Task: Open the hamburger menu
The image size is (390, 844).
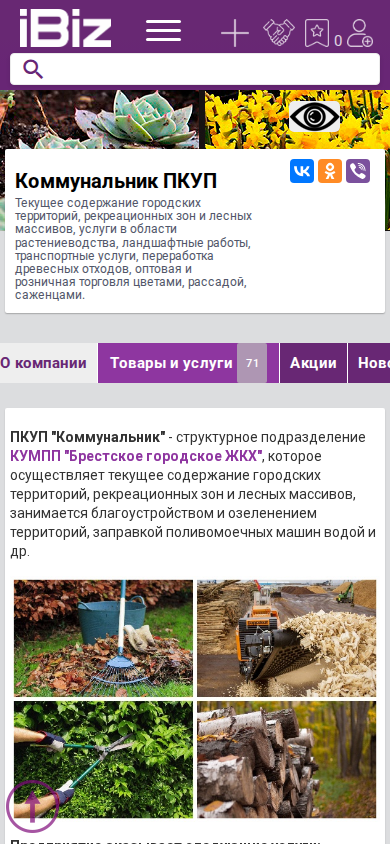Action: (164, 31)
